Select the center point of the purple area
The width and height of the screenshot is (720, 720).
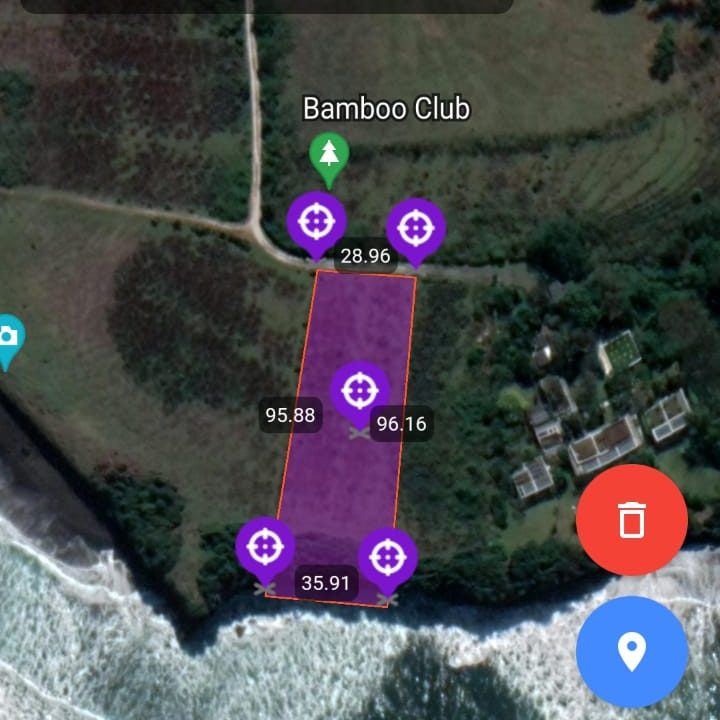click(x=360, y=390)
